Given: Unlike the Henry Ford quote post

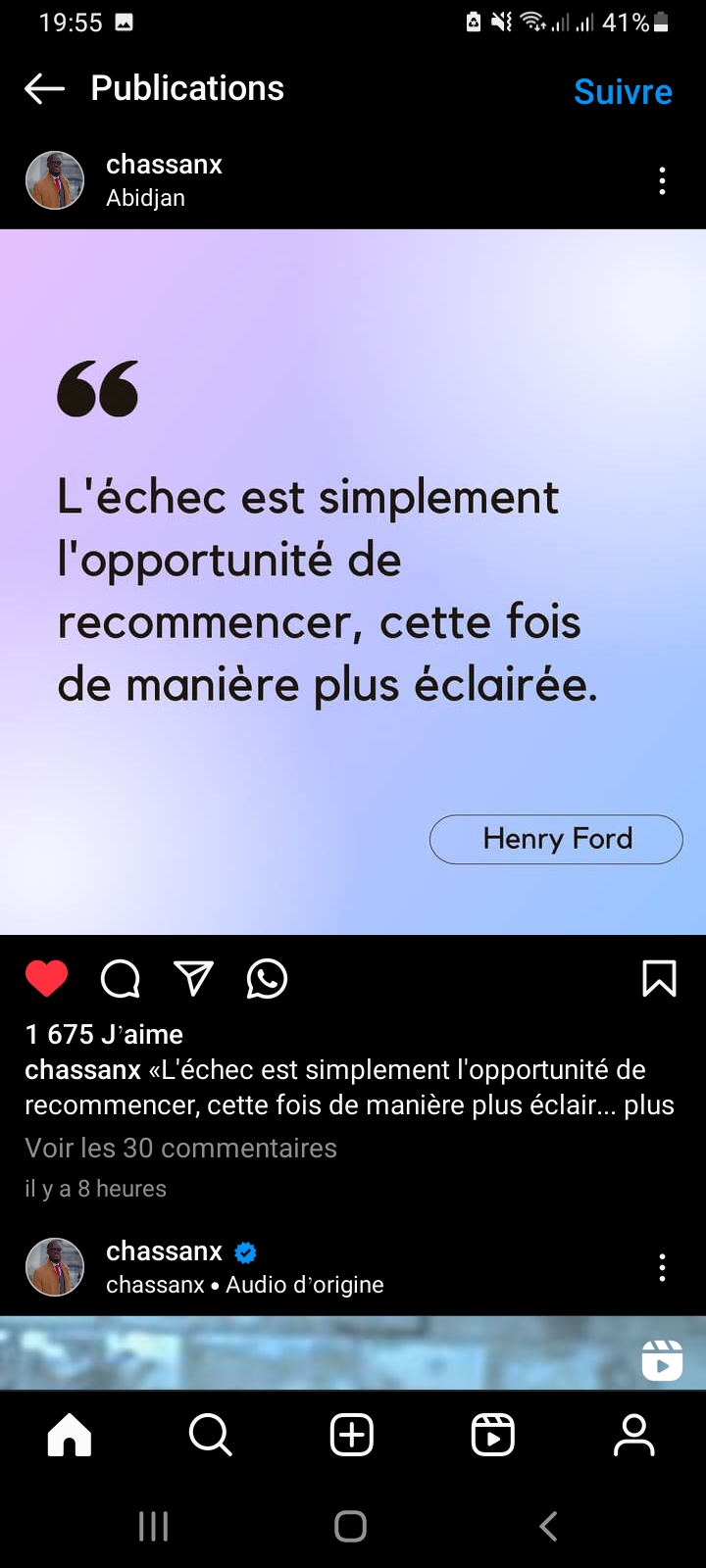Looking at the screenshot, I should click(x=46, y=978).
